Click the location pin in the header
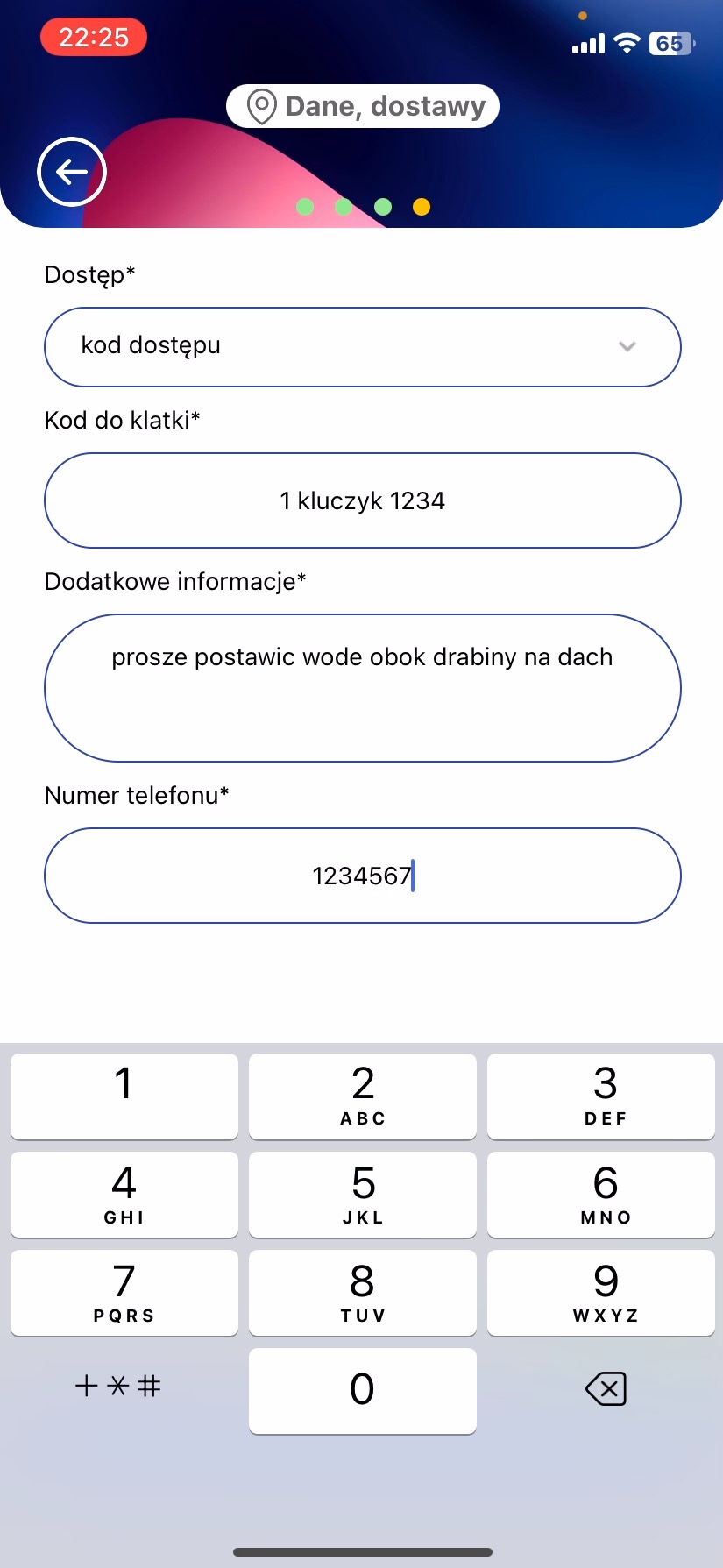 259,105
